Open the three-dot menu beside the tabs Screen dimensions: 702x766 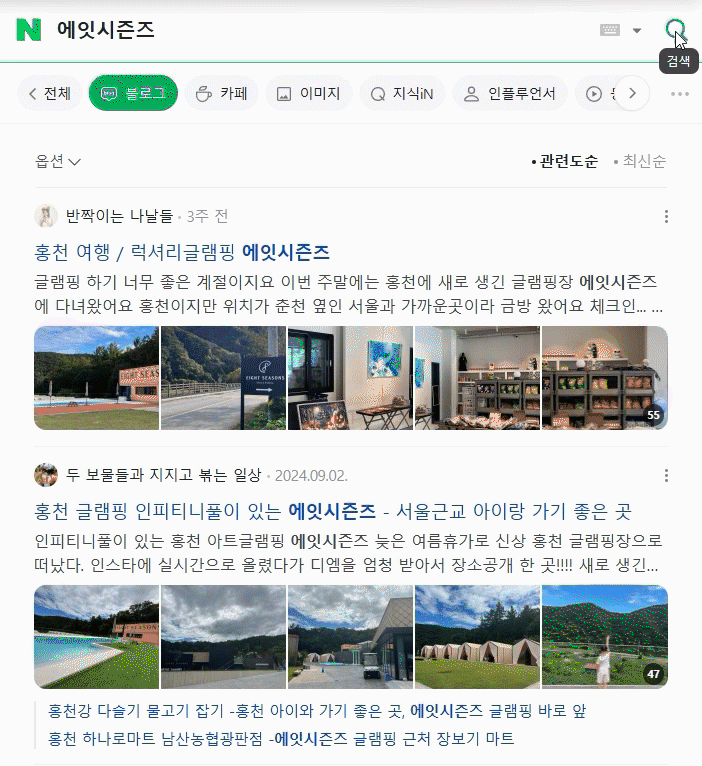coord(680,94)
